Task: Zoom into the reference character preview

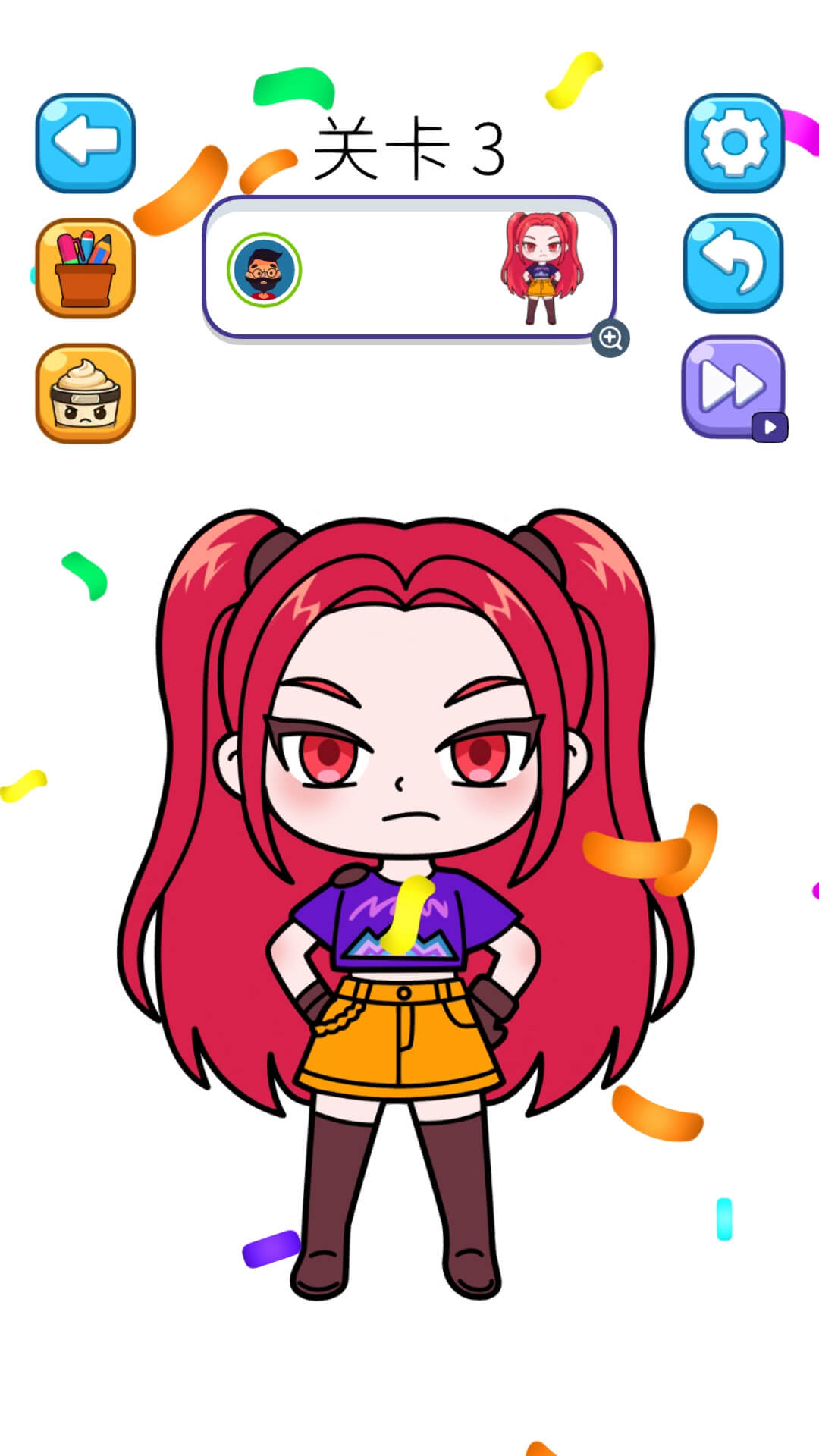Action: click(610, 337)
